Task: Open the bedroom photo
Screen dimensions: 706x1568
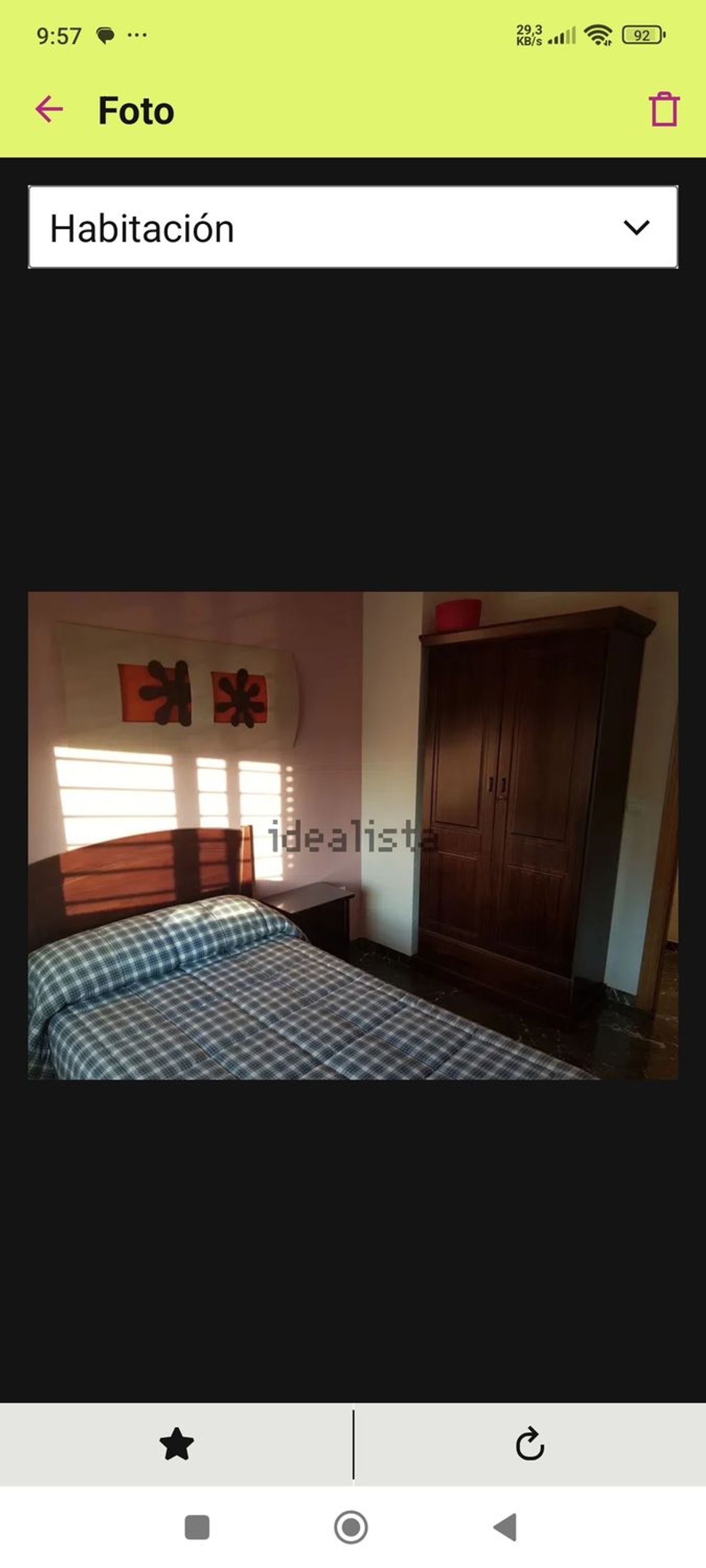Action: tap(353, 835)
